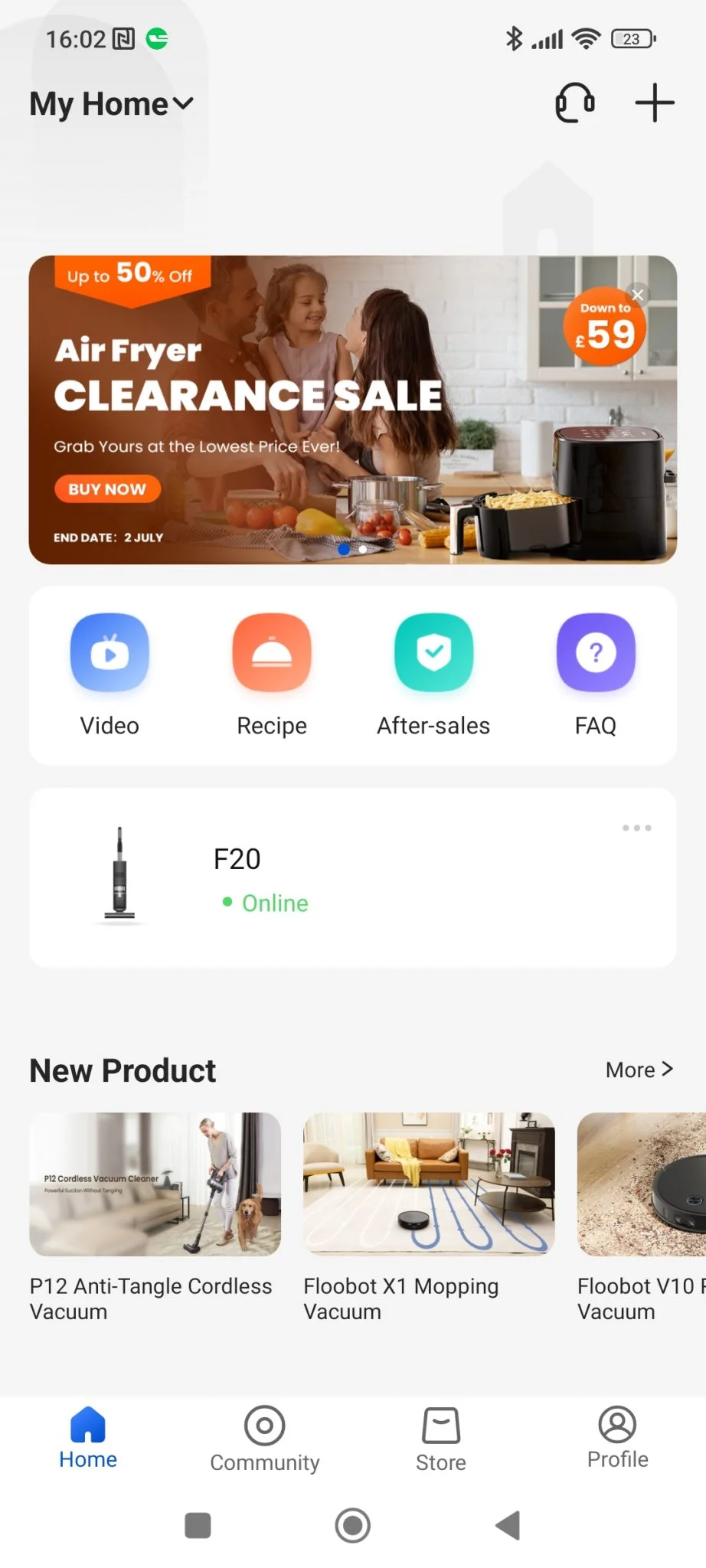Open Floobot V10 Vacuum product
Screen dimensions: 706x1568
pyautogui.click(x=642, y=1217)
